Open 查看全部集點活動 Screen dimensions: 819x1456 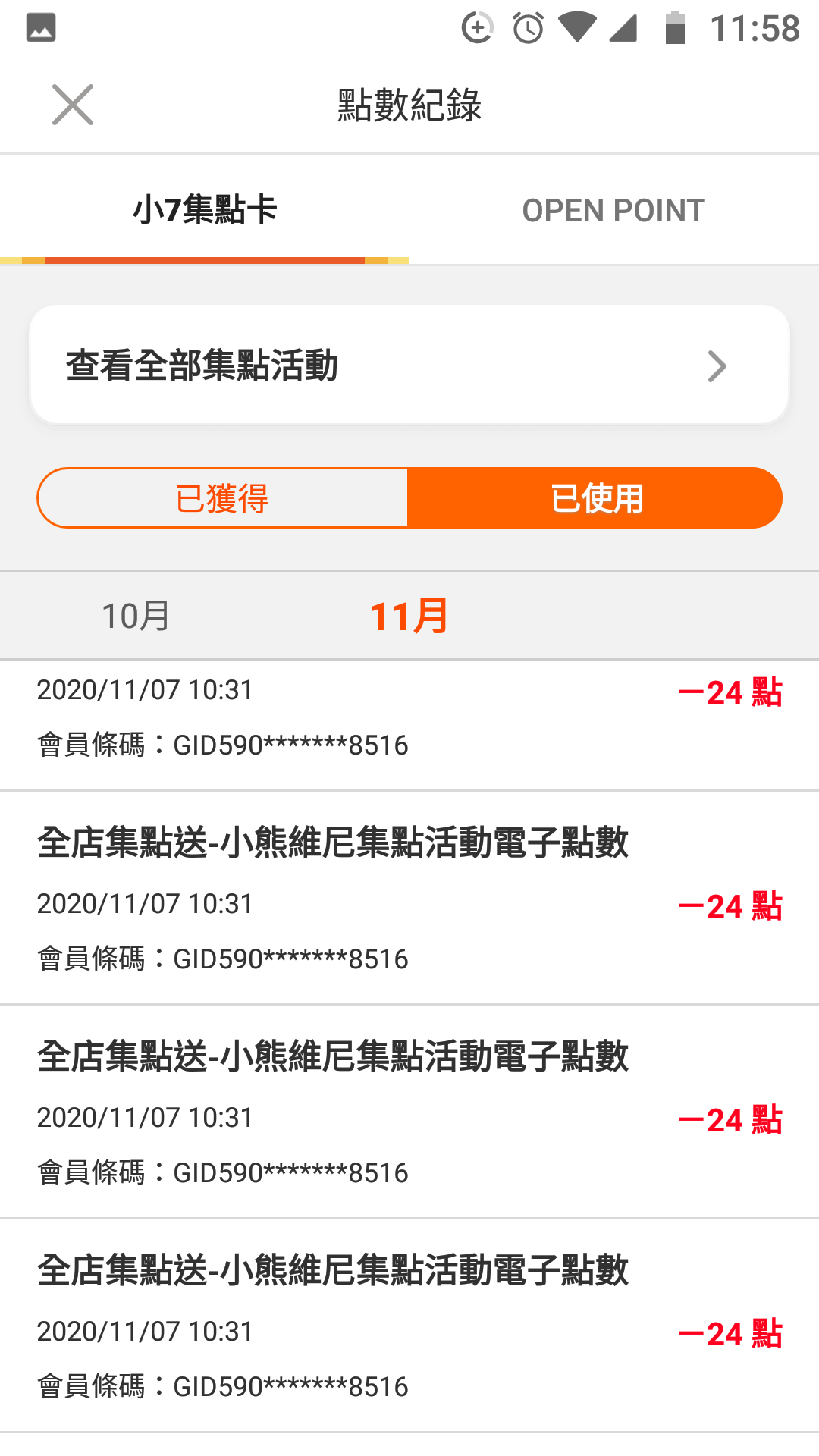coord(409,365)
